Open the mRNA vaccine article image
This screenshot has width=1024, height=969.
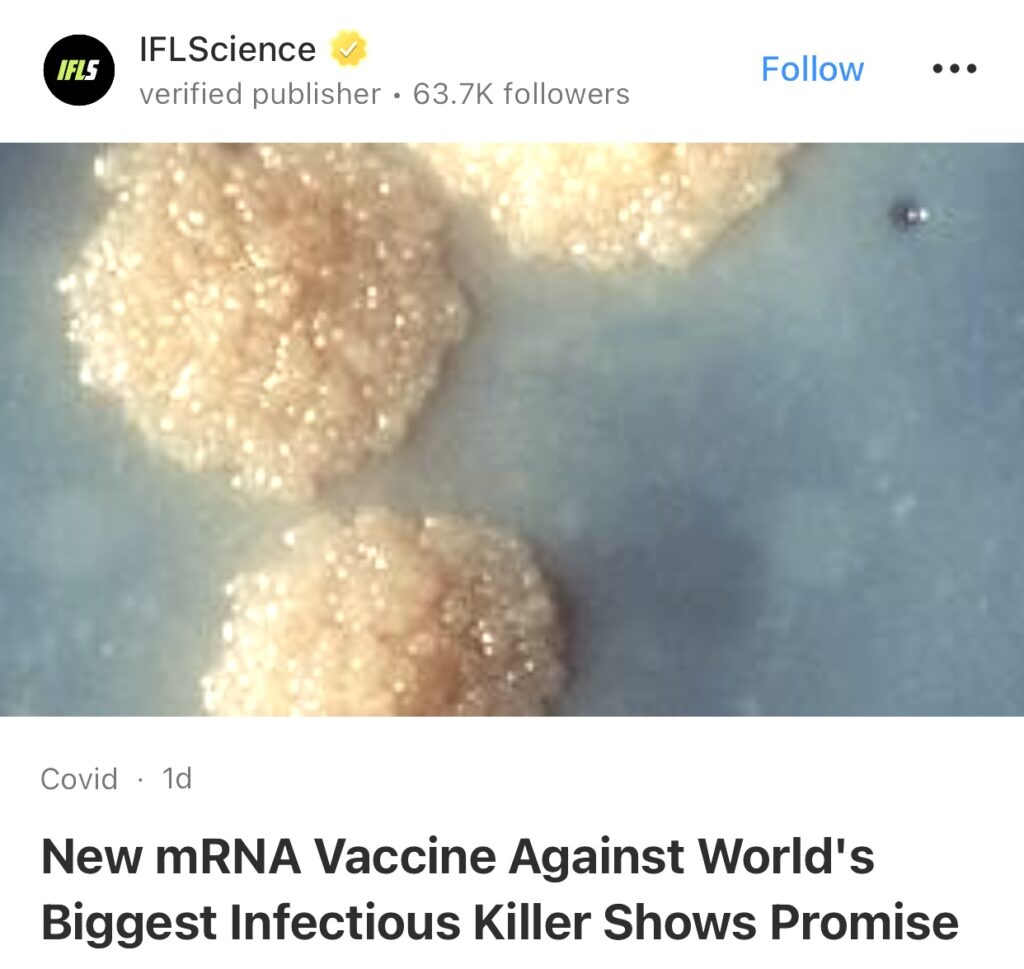(x=512, y=429)
